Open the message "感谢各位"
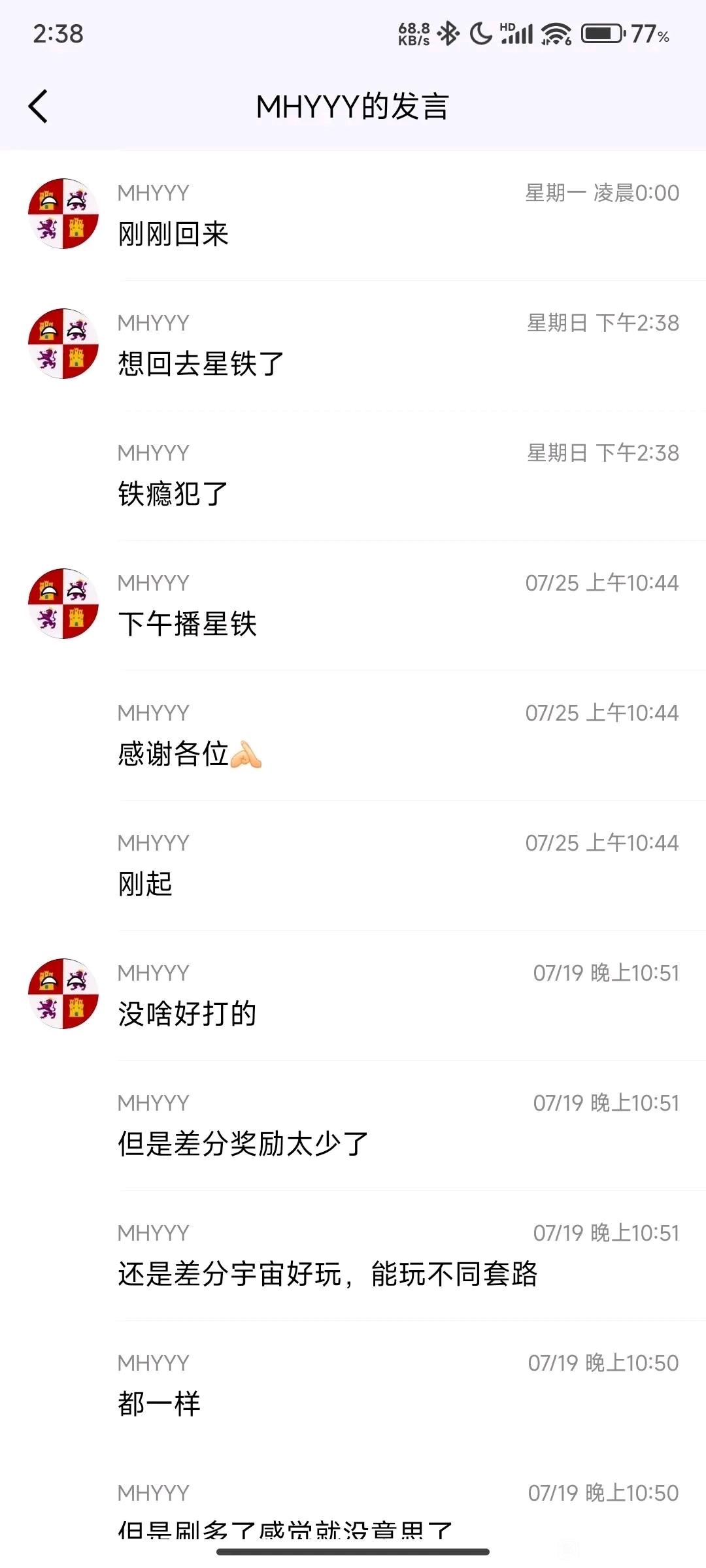The image size is (706, 1568). pos(190,754)
